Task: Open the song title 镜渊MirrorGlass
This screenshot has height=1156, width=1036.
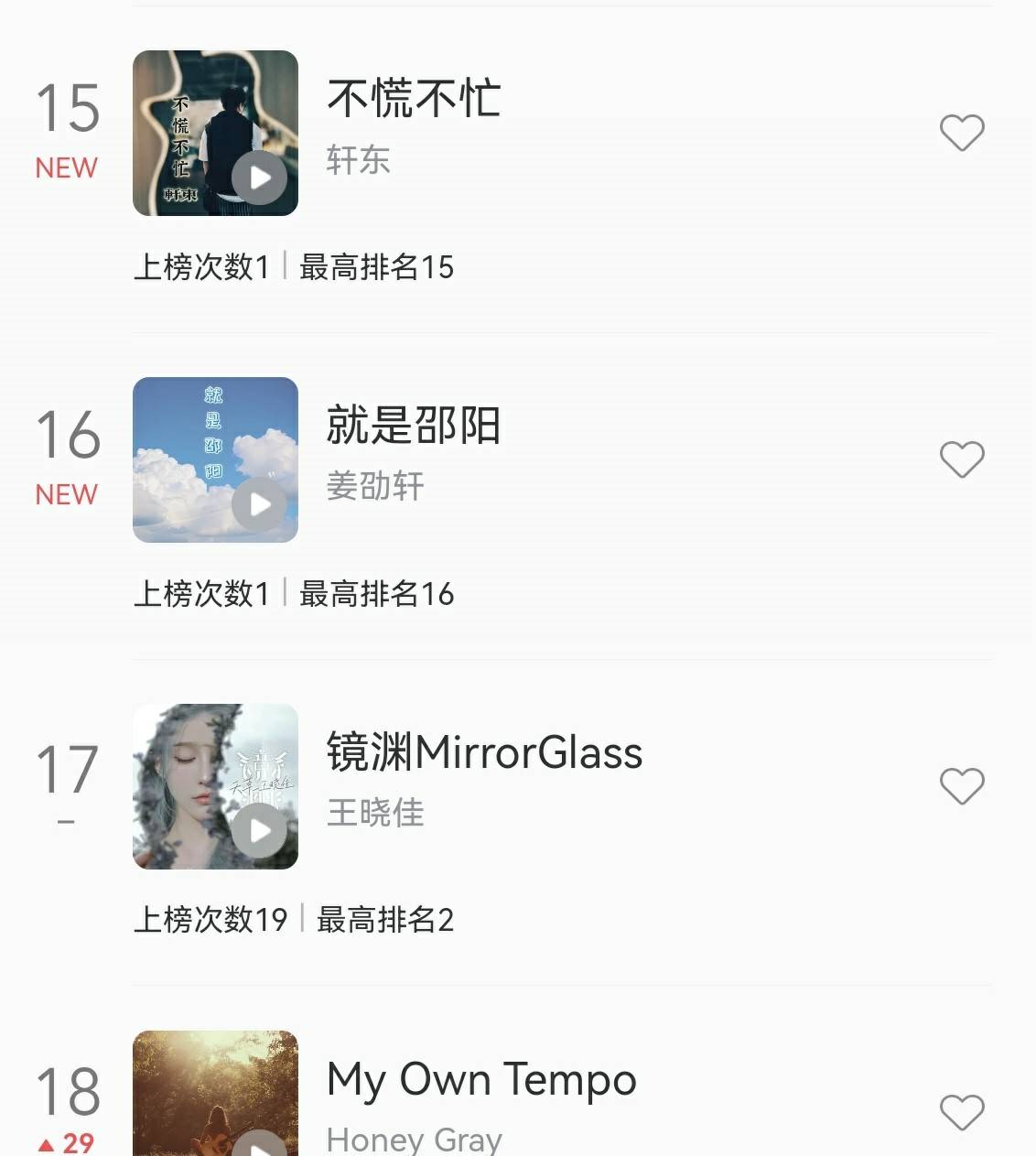Action: coord(484,752)
